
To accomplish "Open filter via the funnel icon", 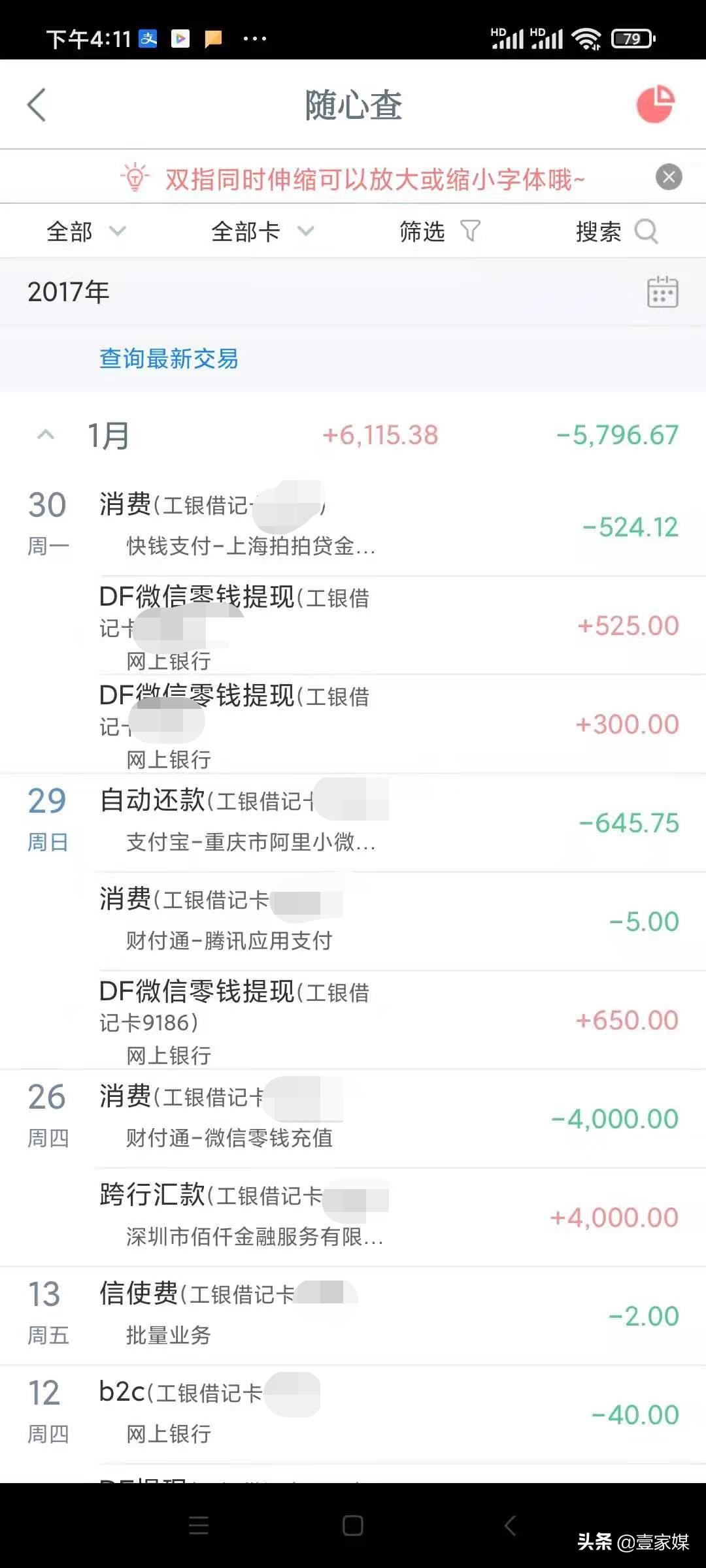I will [x=469, y=231].
